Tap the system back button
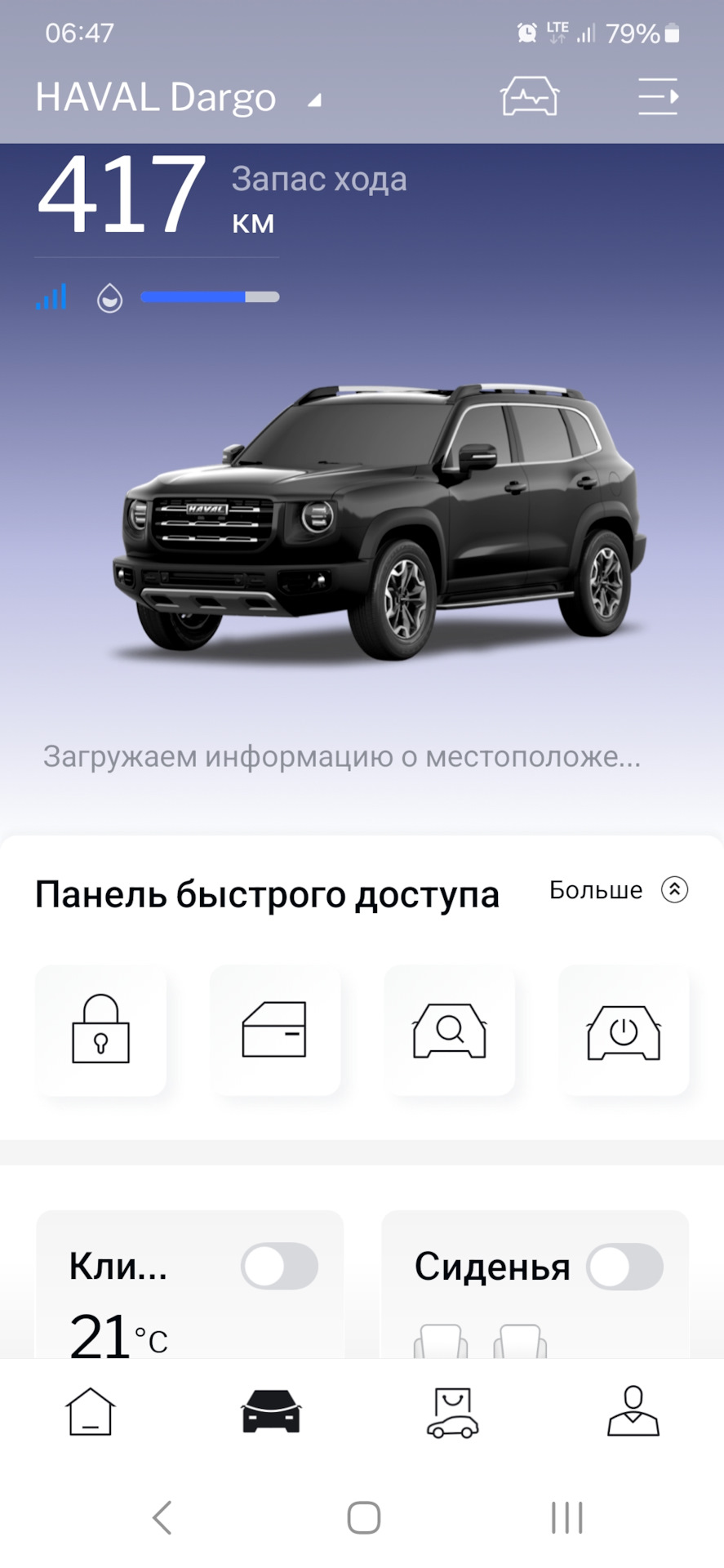Viewport: 724px width, 1568px height. coord(162,1518)
